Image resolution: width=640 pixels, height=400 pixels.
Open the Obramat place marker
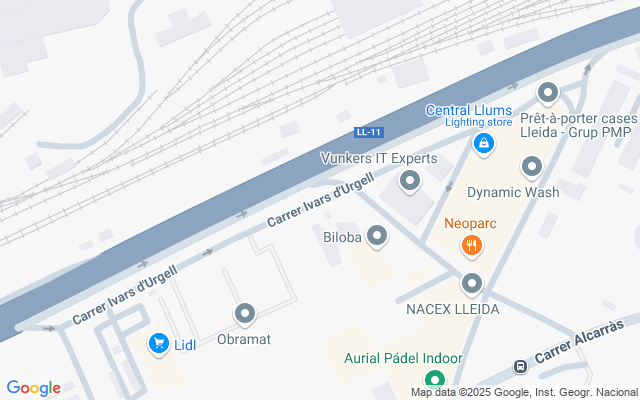tap(245, 315)
